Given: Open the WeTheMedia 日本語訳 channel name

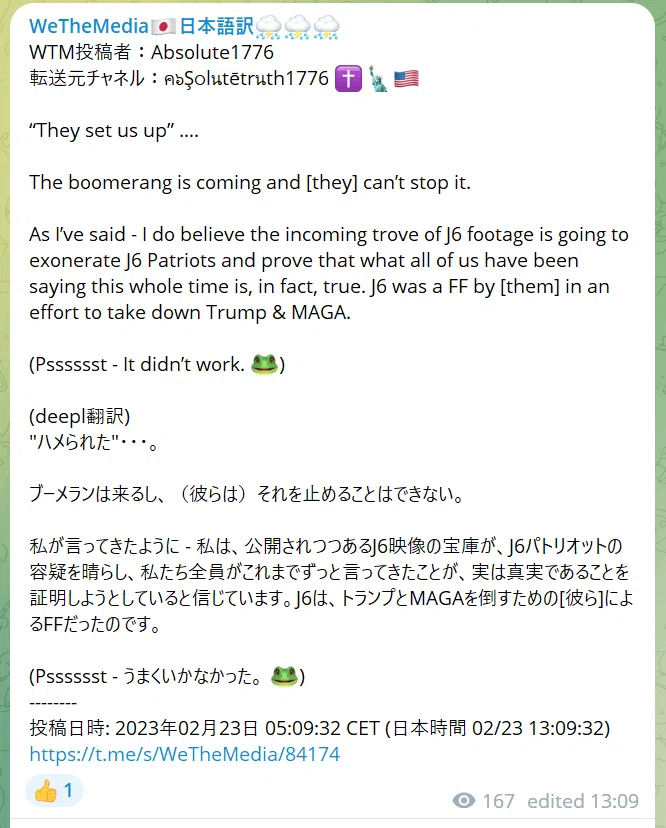Looking at the screenshot, I should click(184, 26).
